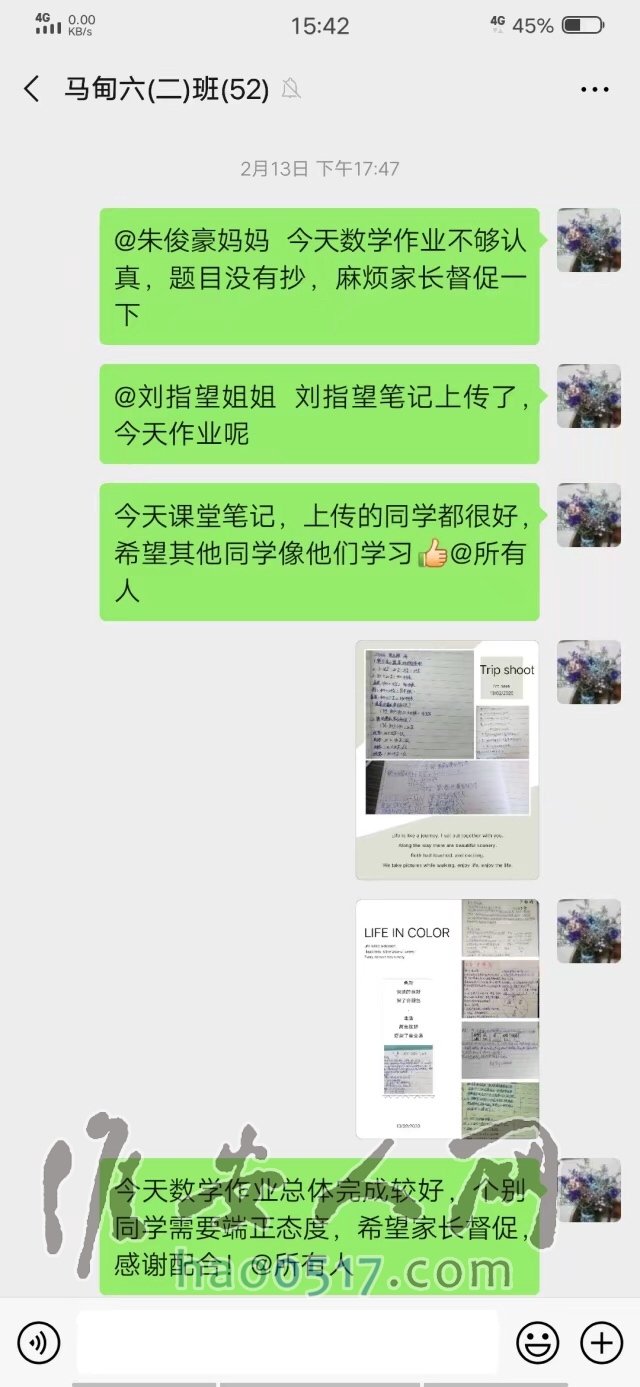
Task: Open the LIFE IN COLOR image message
Action: click(447, 1018)
